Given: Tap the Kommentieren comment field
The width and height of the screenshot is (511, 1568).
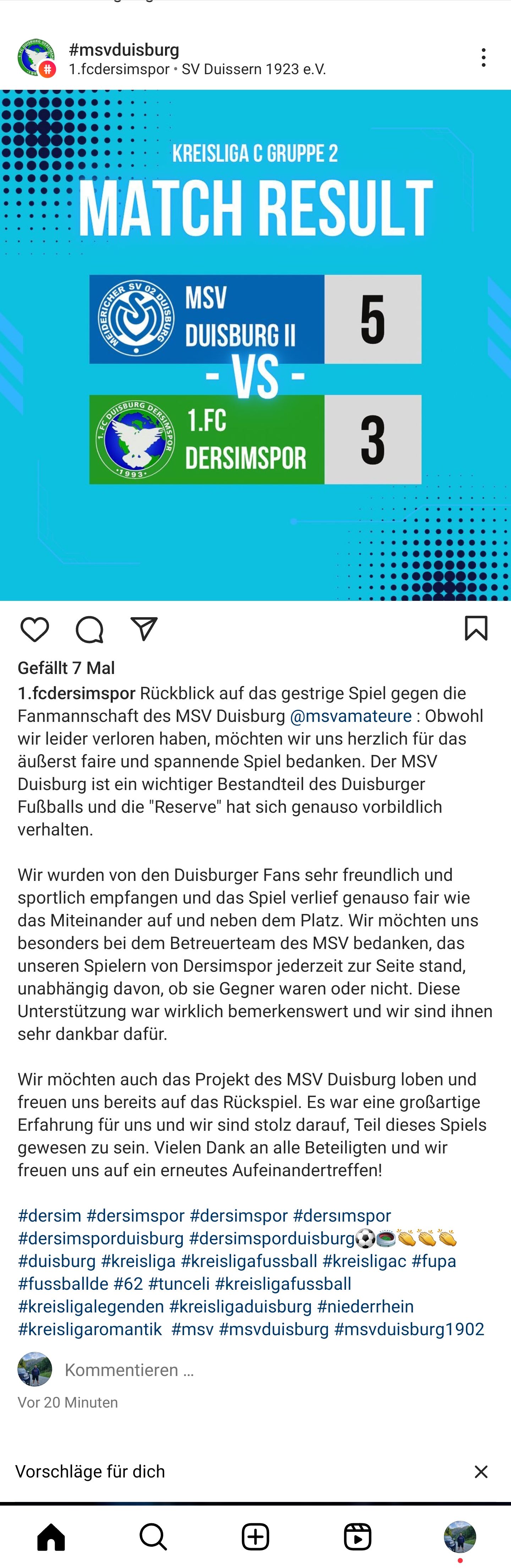Looking at the screenshot, I should [x=129, y=1370].
